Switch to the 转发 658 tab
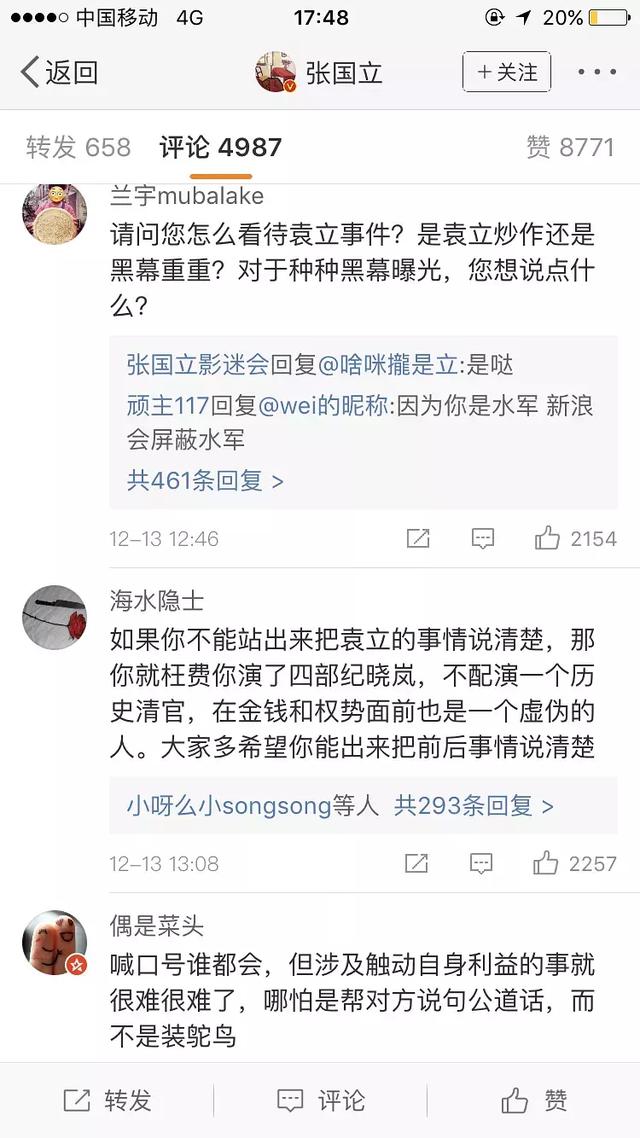The width and height of the screenshot is (640, 1138). [x=78, y=148]
